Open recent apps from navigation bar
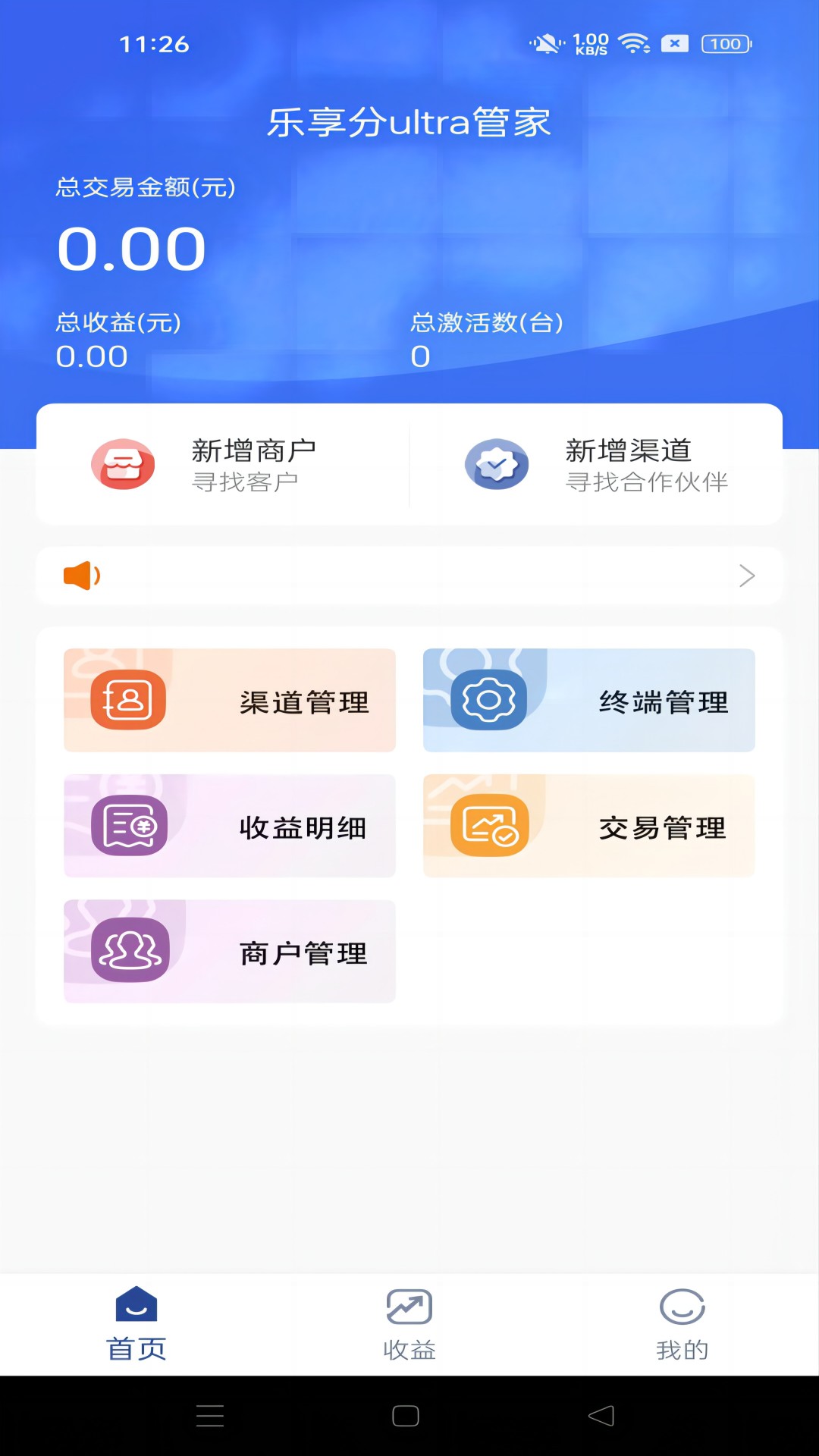819x1456 pixels. pyautogui.click(x=210, y=1416)
